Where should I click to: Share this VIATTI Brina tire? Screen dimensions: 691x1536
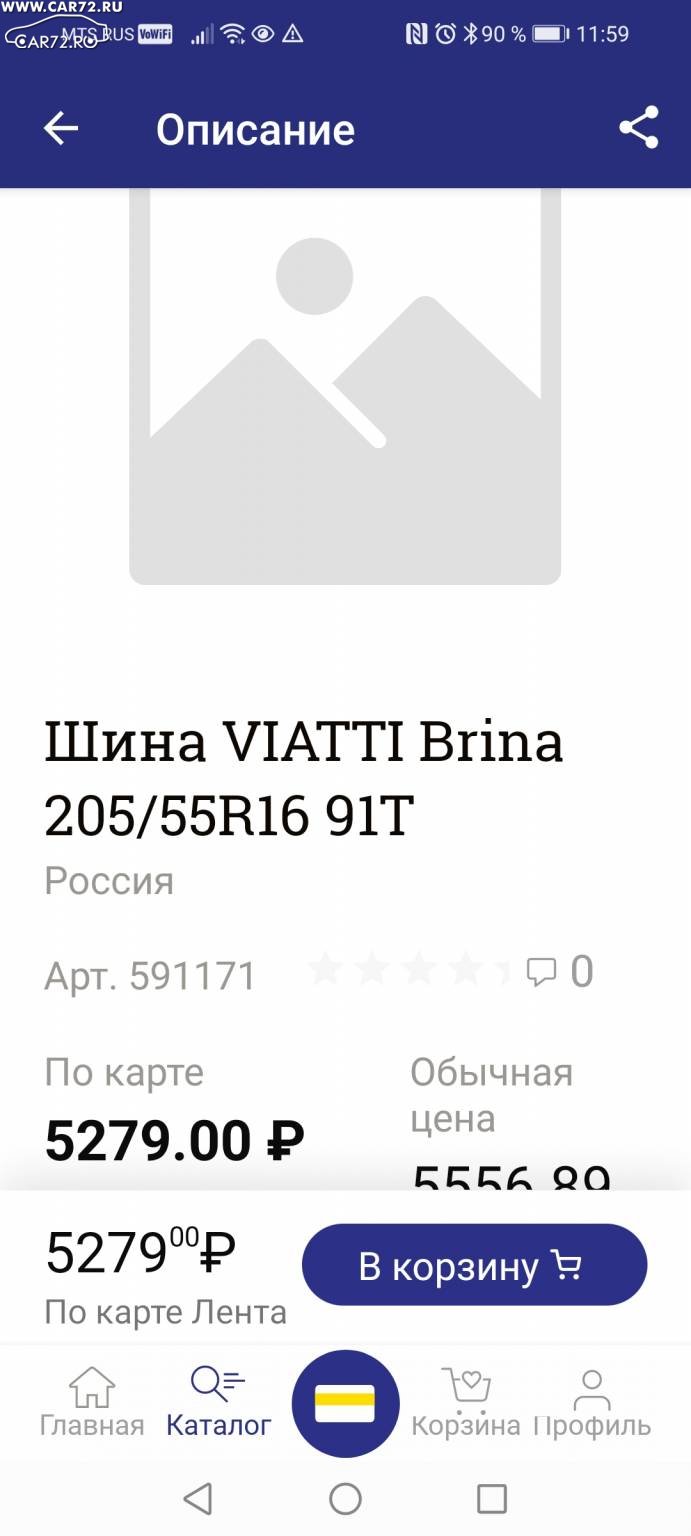click(x=639, y=128)
